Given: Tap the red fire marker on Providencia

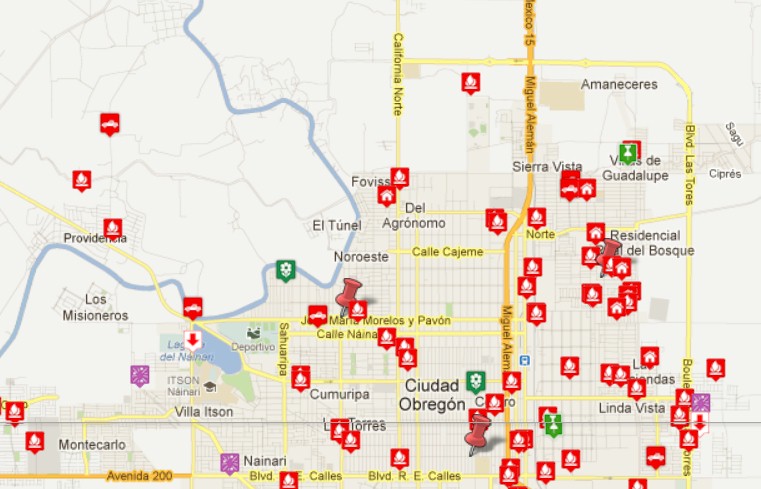Looking at the screenshot, I should pos(113,228).
